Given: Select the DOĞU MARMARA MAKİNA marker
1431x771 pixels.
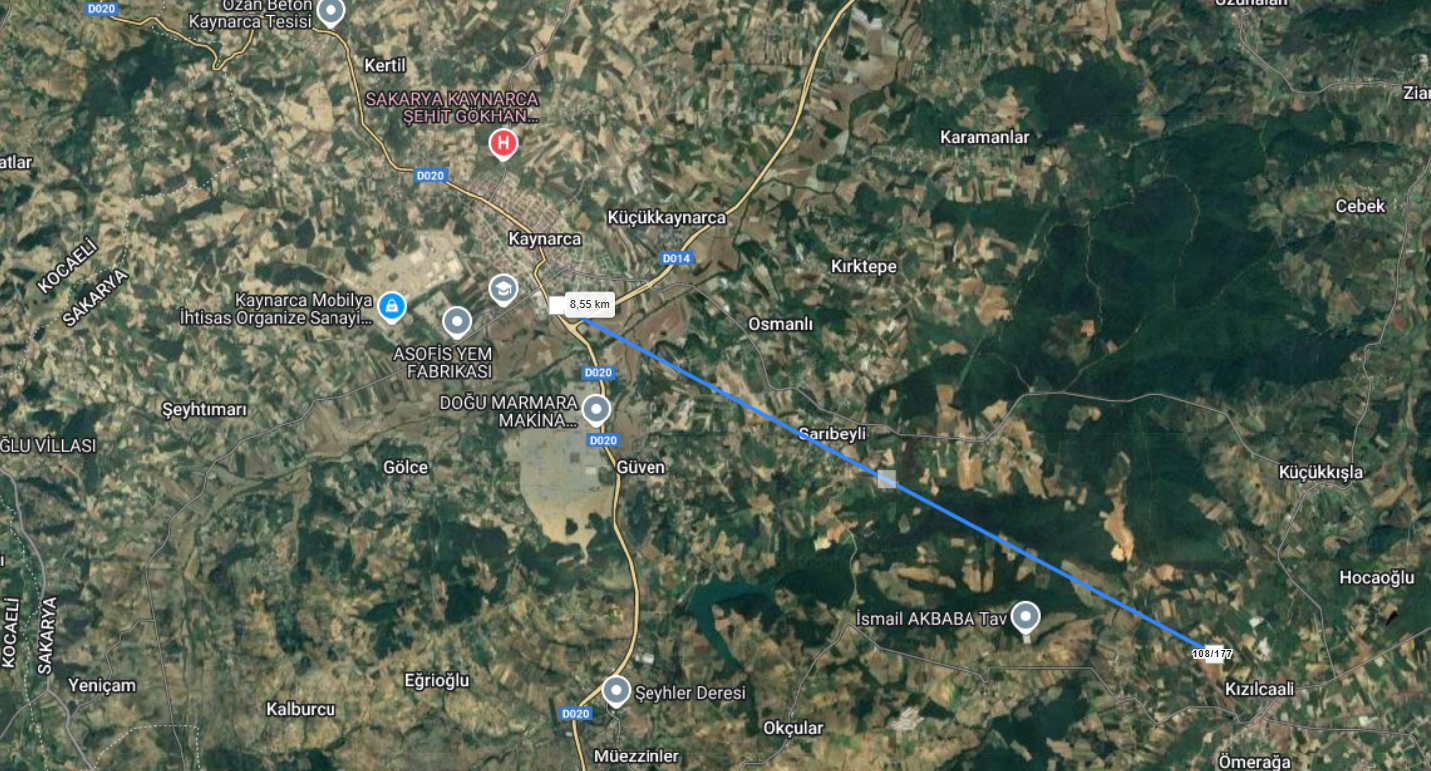Looking at the screenshot, I should (x=597, y=409).
